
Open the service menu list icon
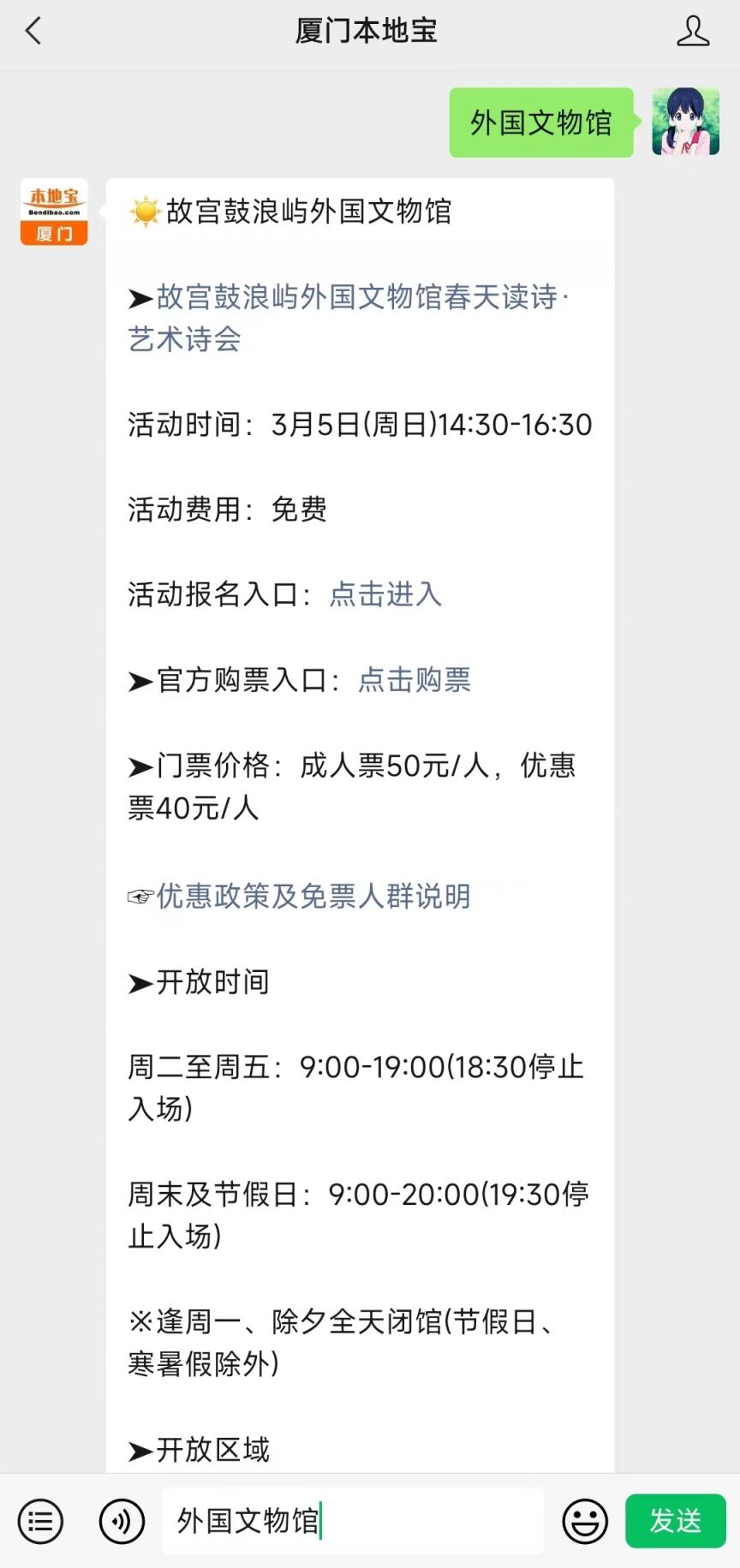(x=40, y=1521)
